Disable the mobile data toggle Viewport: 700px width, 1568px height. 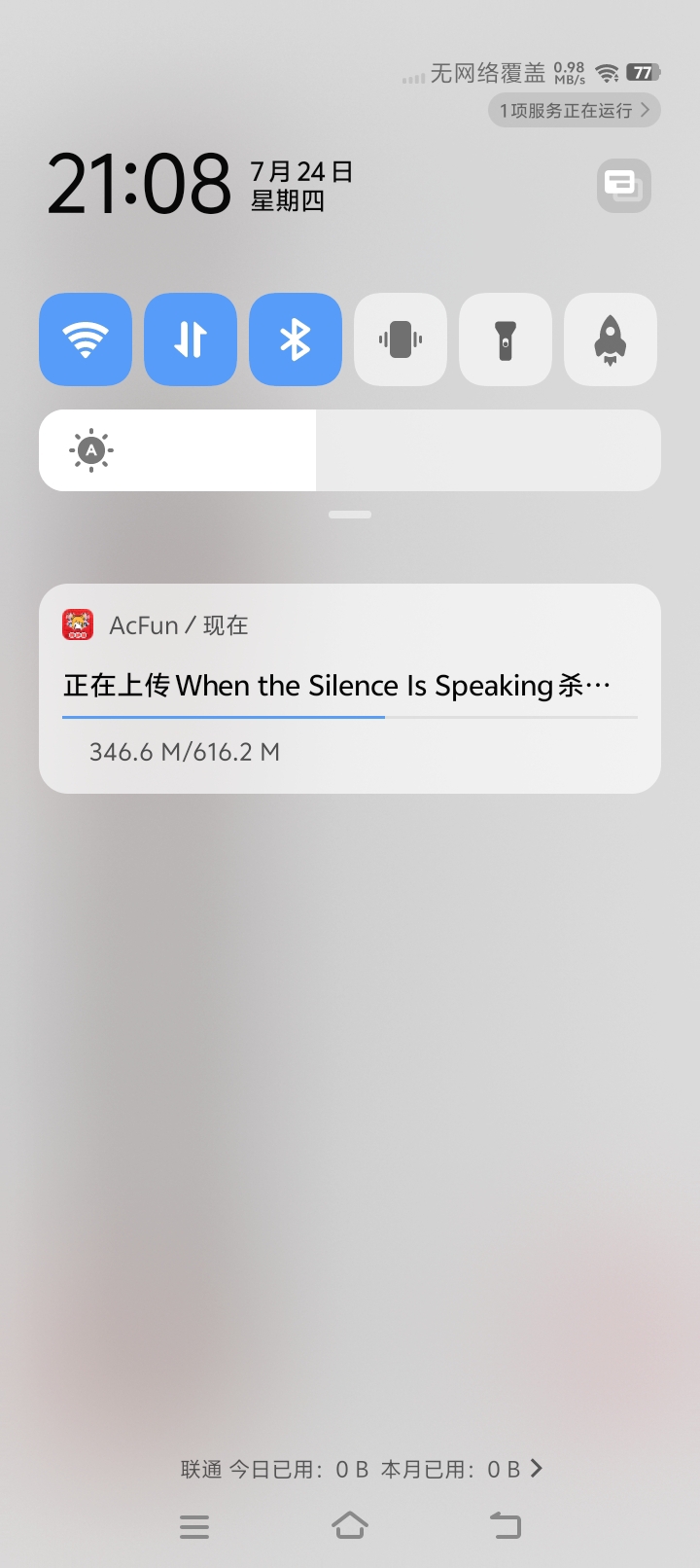(x=191, y=339)
